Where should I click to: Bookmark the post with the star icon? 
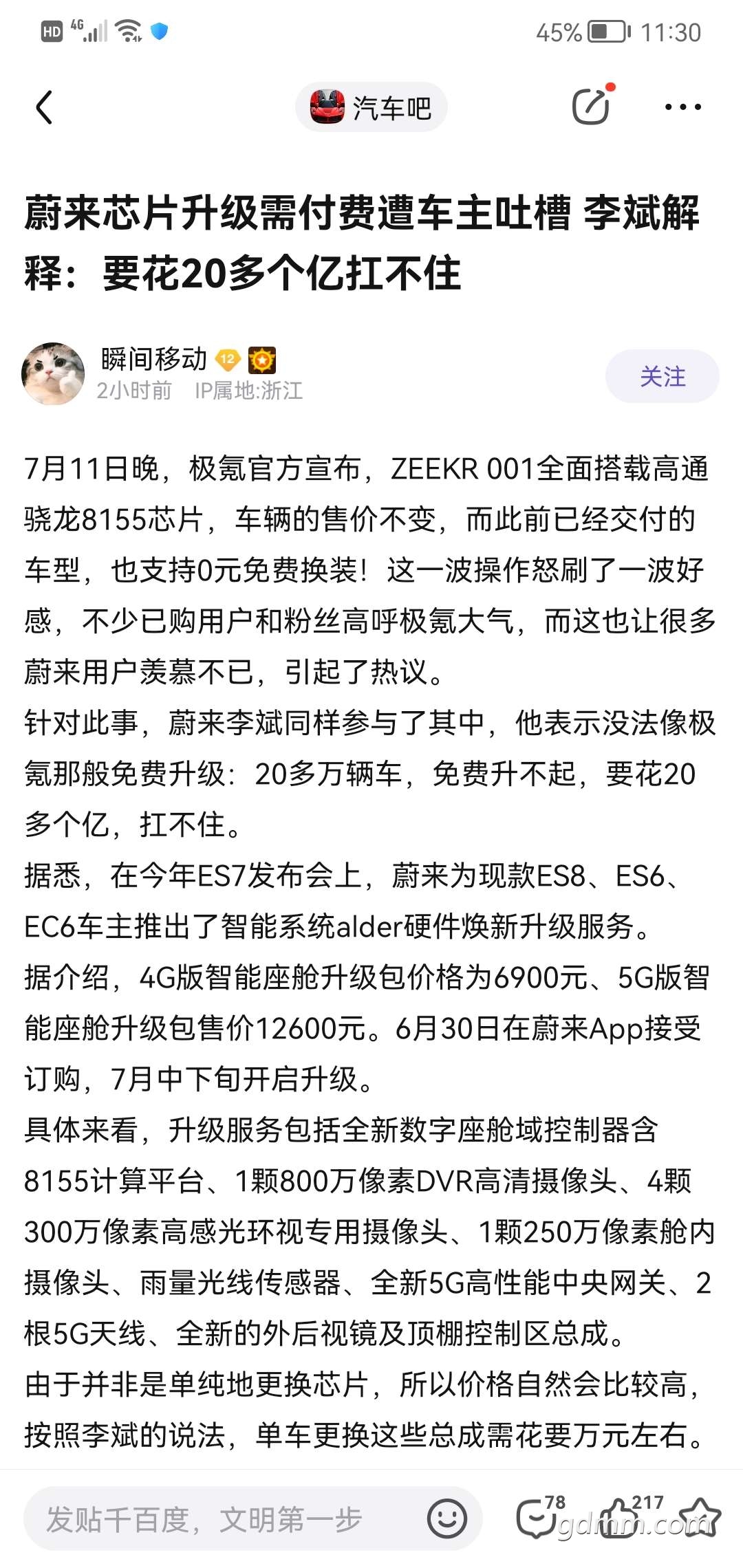pos(700,1518)
